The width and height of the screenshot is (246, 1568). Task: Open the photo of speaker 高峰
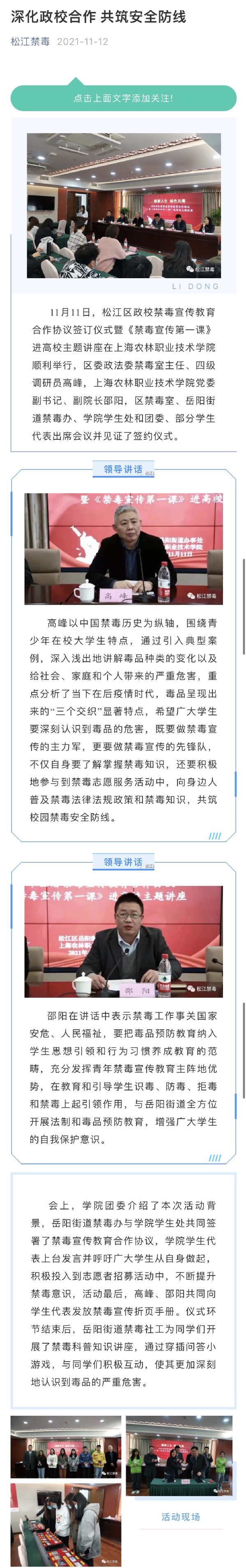[124, 549]
